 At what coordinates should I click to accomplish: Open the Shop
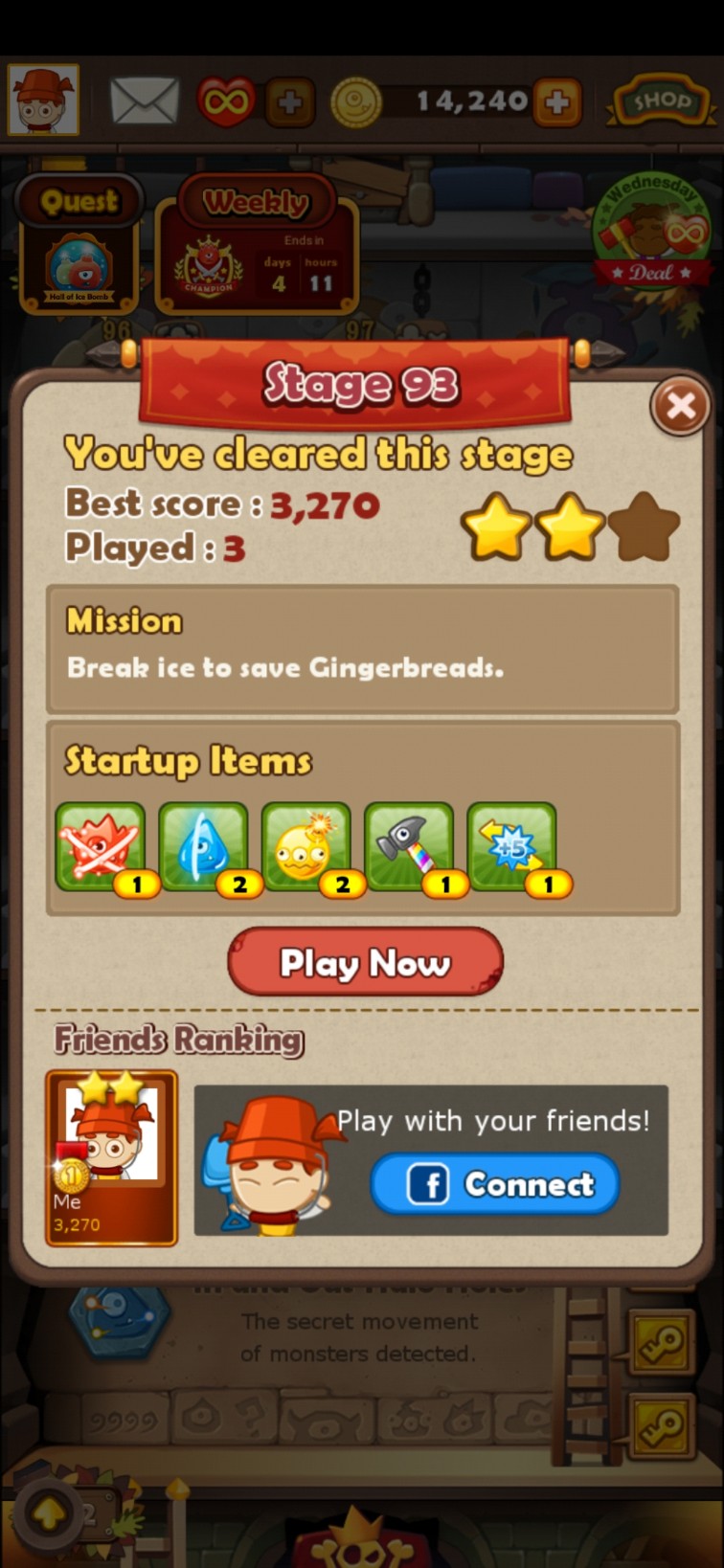(x=660, y=101)
